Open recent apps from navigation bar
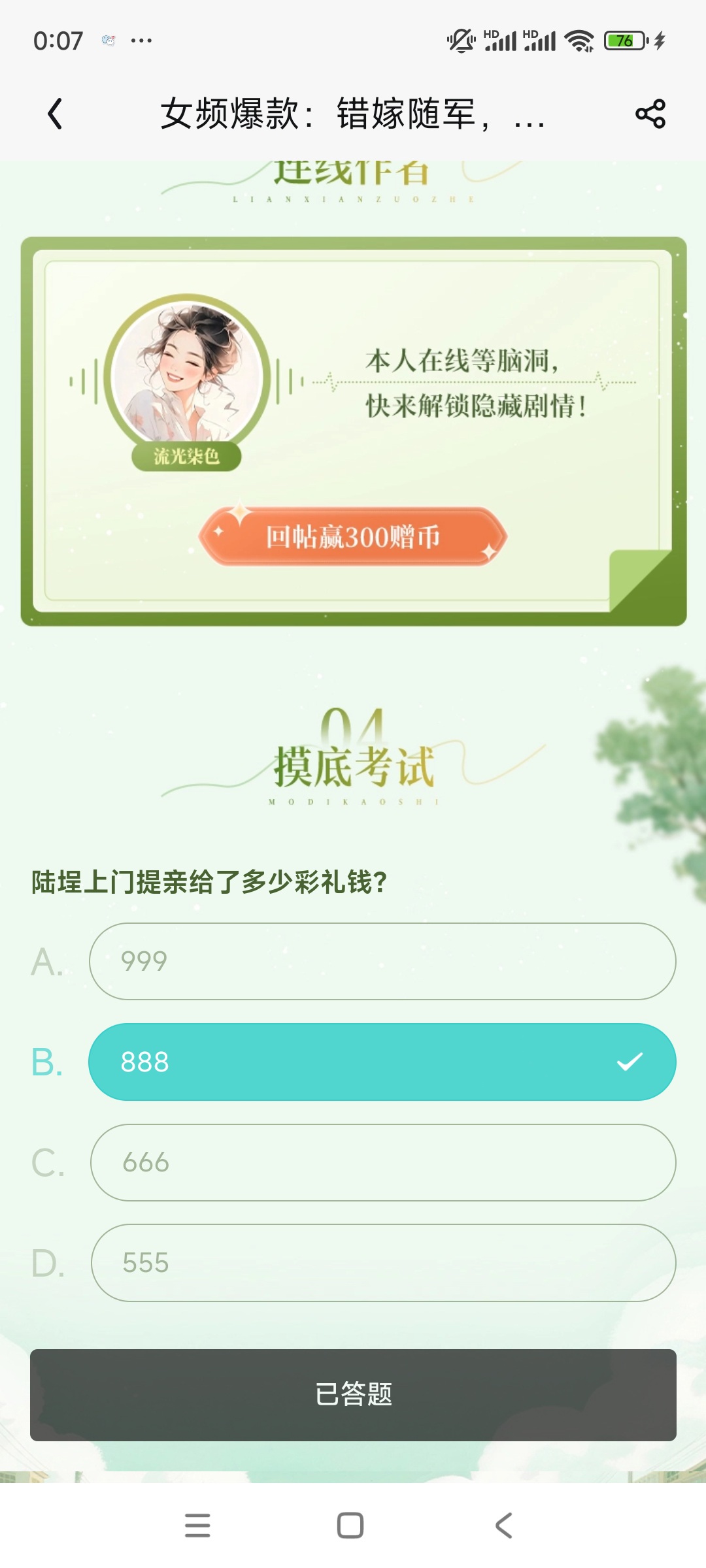The width and height of the screenshot is (706, 1568). point(197,1526)
